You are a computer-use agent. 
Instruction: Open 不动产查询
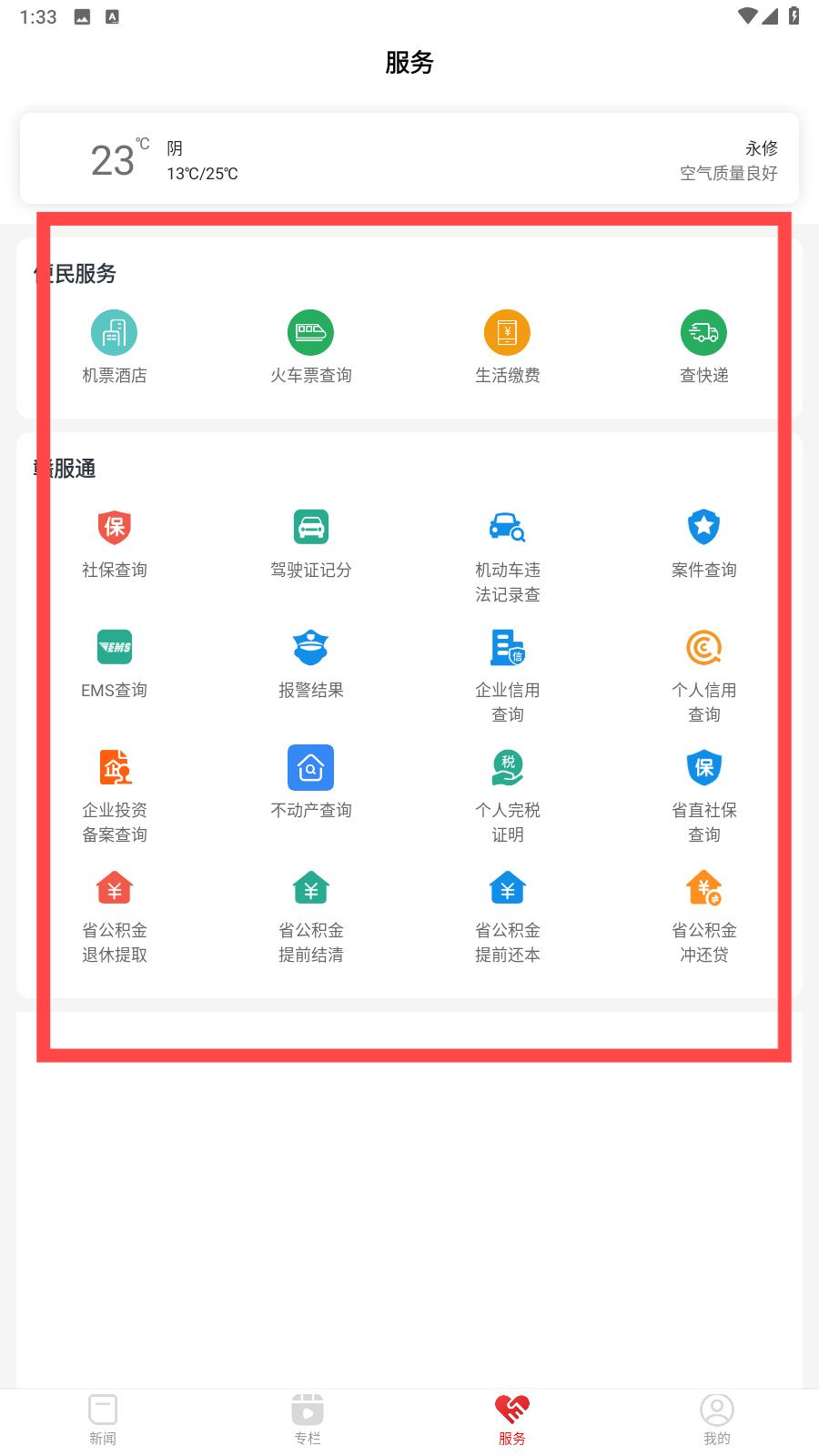tap(310, 784)
